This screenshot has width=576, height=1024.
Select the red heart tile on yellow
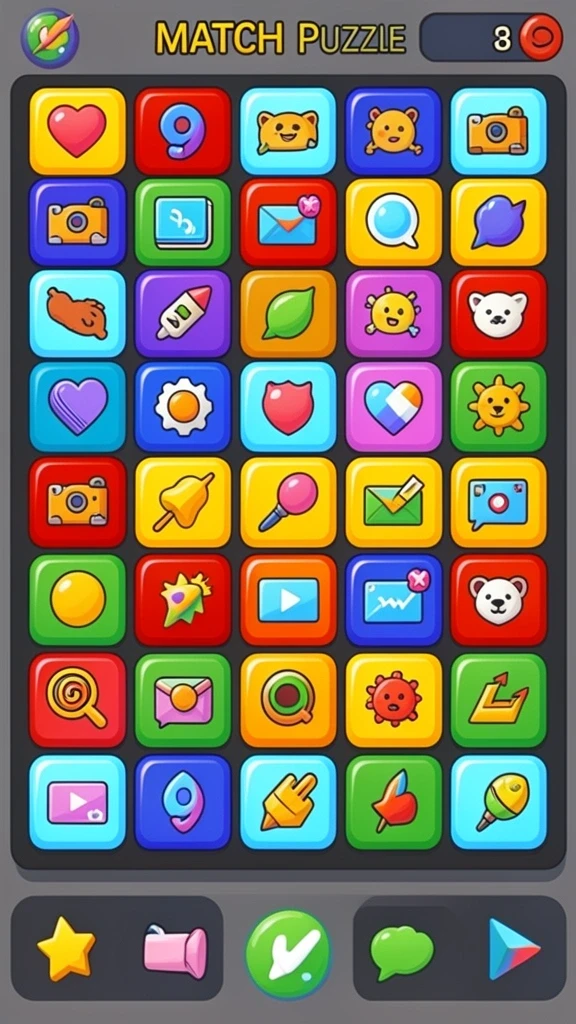77,131
